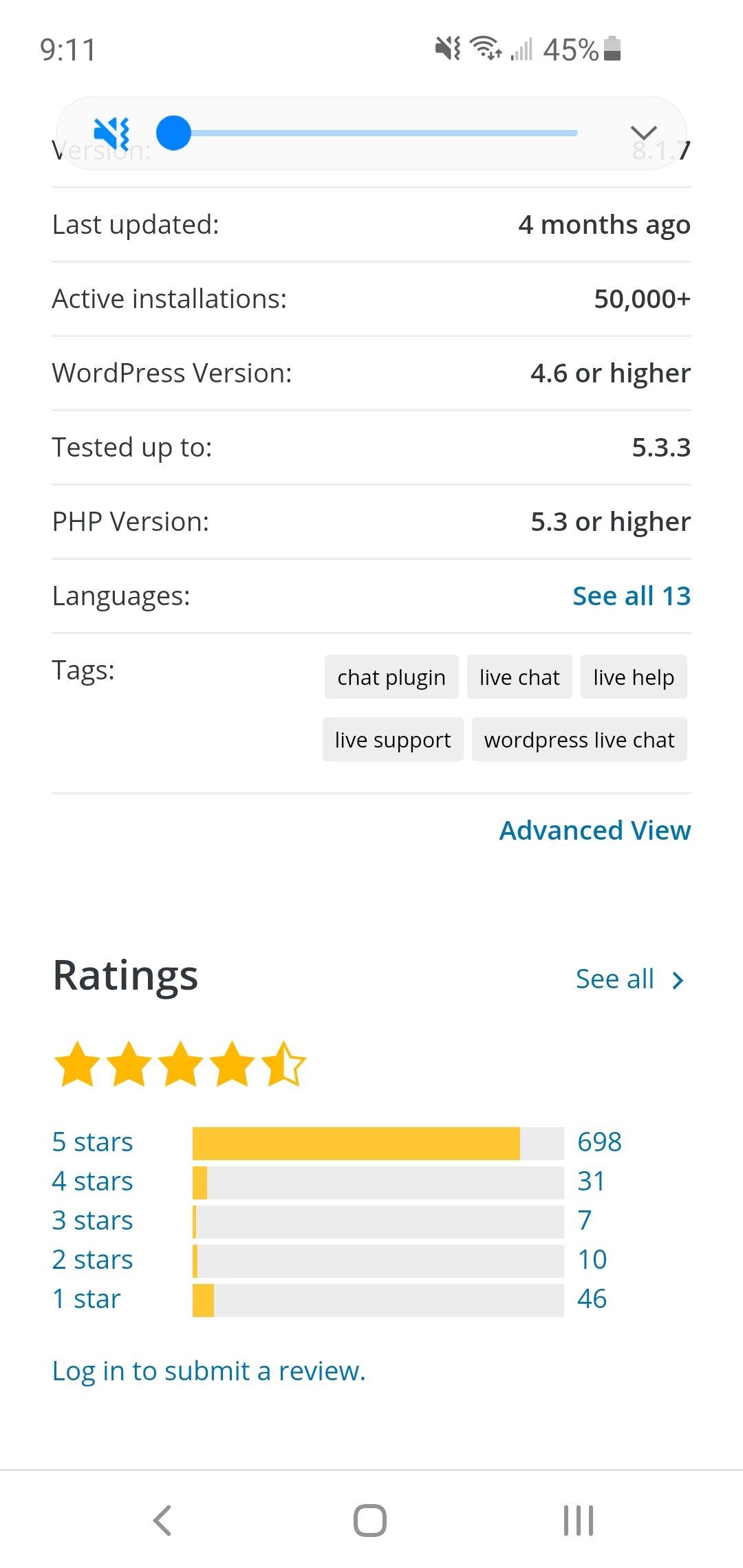Set volume near the slider's midpoint
The height and width of the screenshot is (1568, 743).
pyautogui.click(x=375, y=133)
